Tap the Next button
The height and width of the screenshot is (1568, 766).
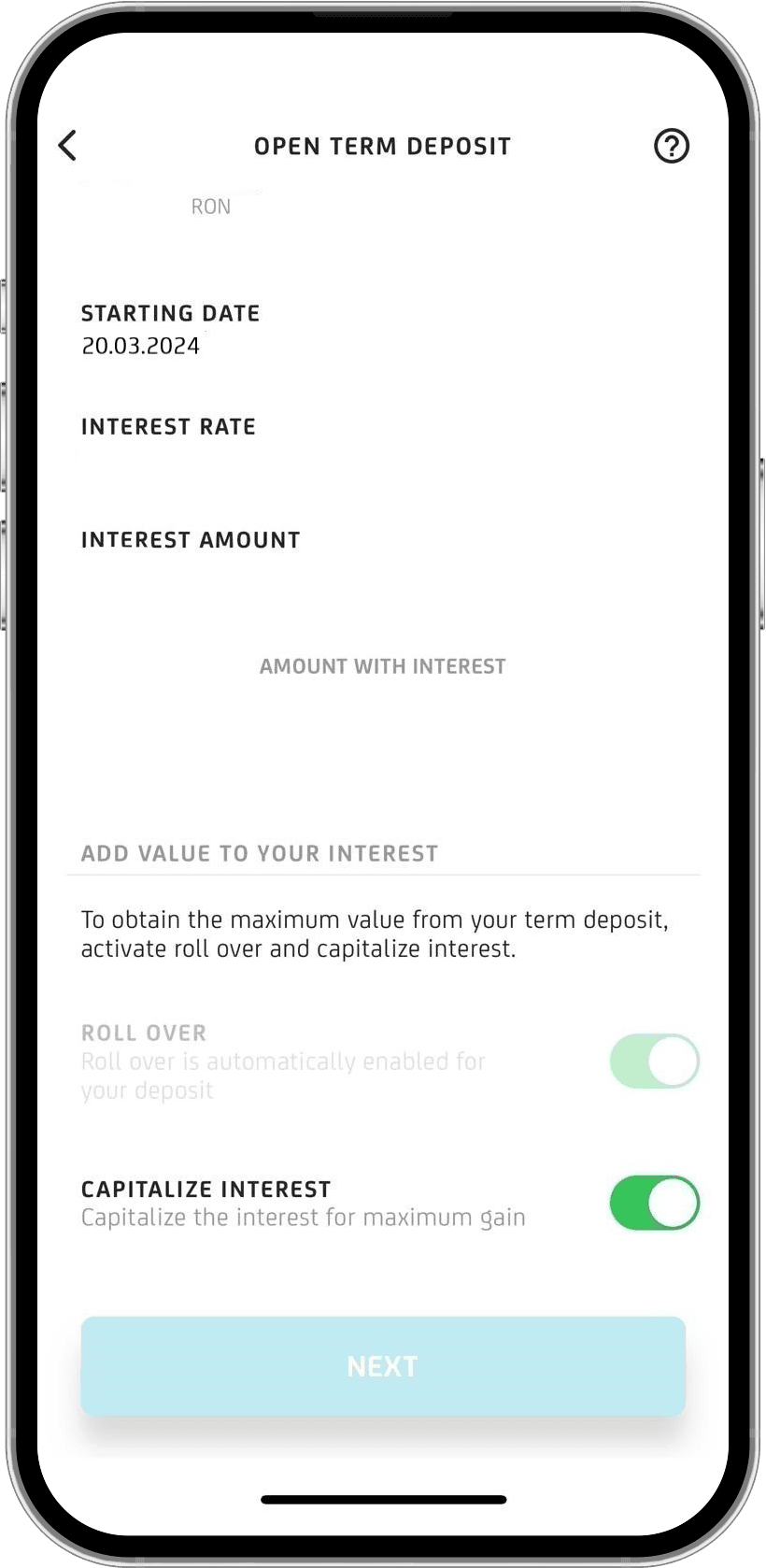pos(383,1366)
